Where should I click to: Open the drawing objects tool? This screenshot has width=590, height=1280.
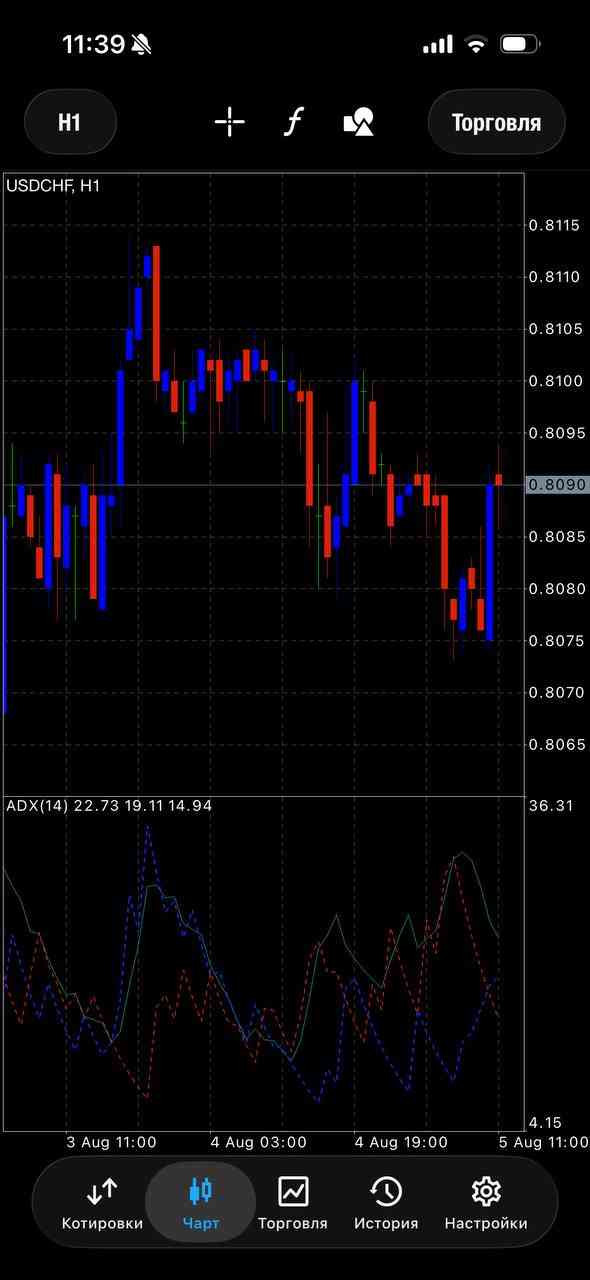(x=358, y=123)
